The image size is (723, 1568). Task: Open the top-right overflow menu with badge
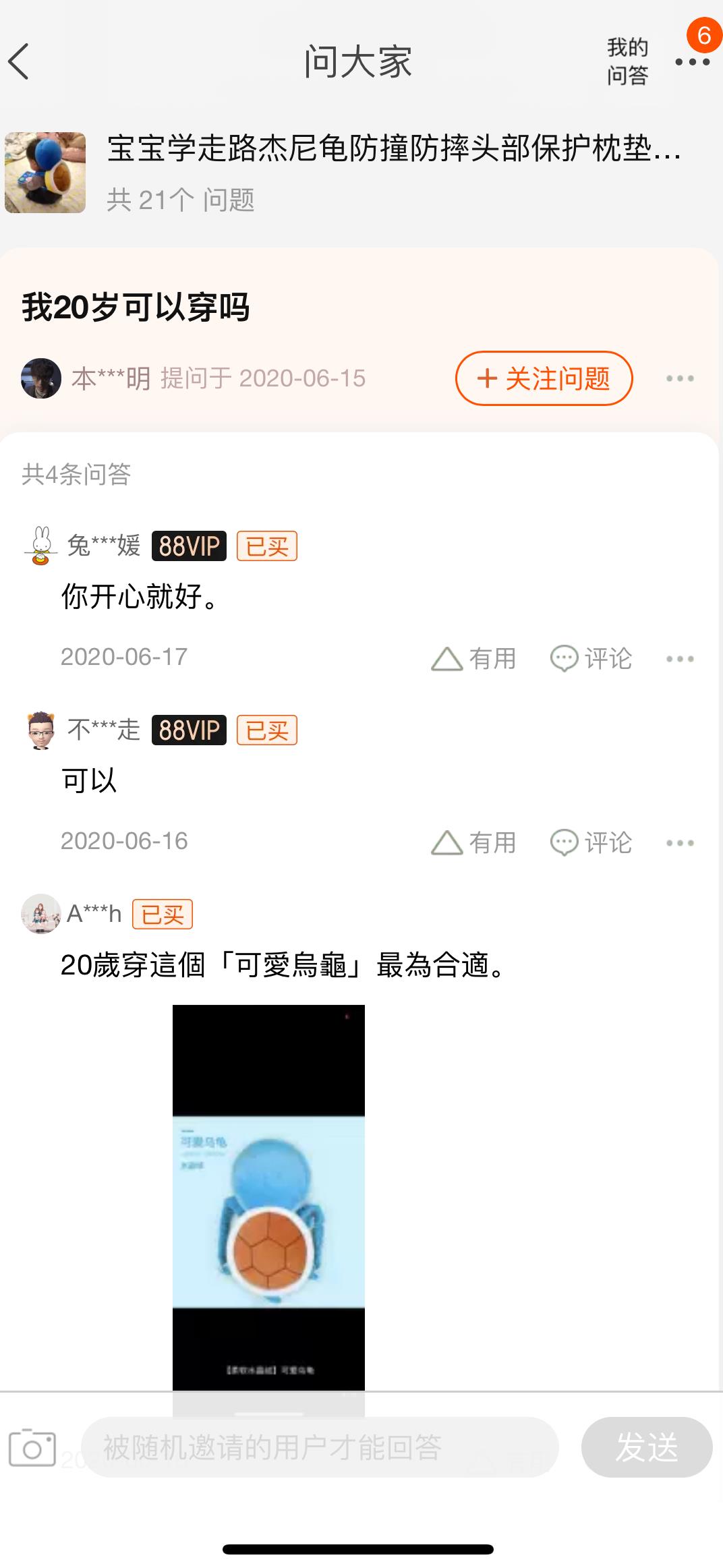coord(692,61)
